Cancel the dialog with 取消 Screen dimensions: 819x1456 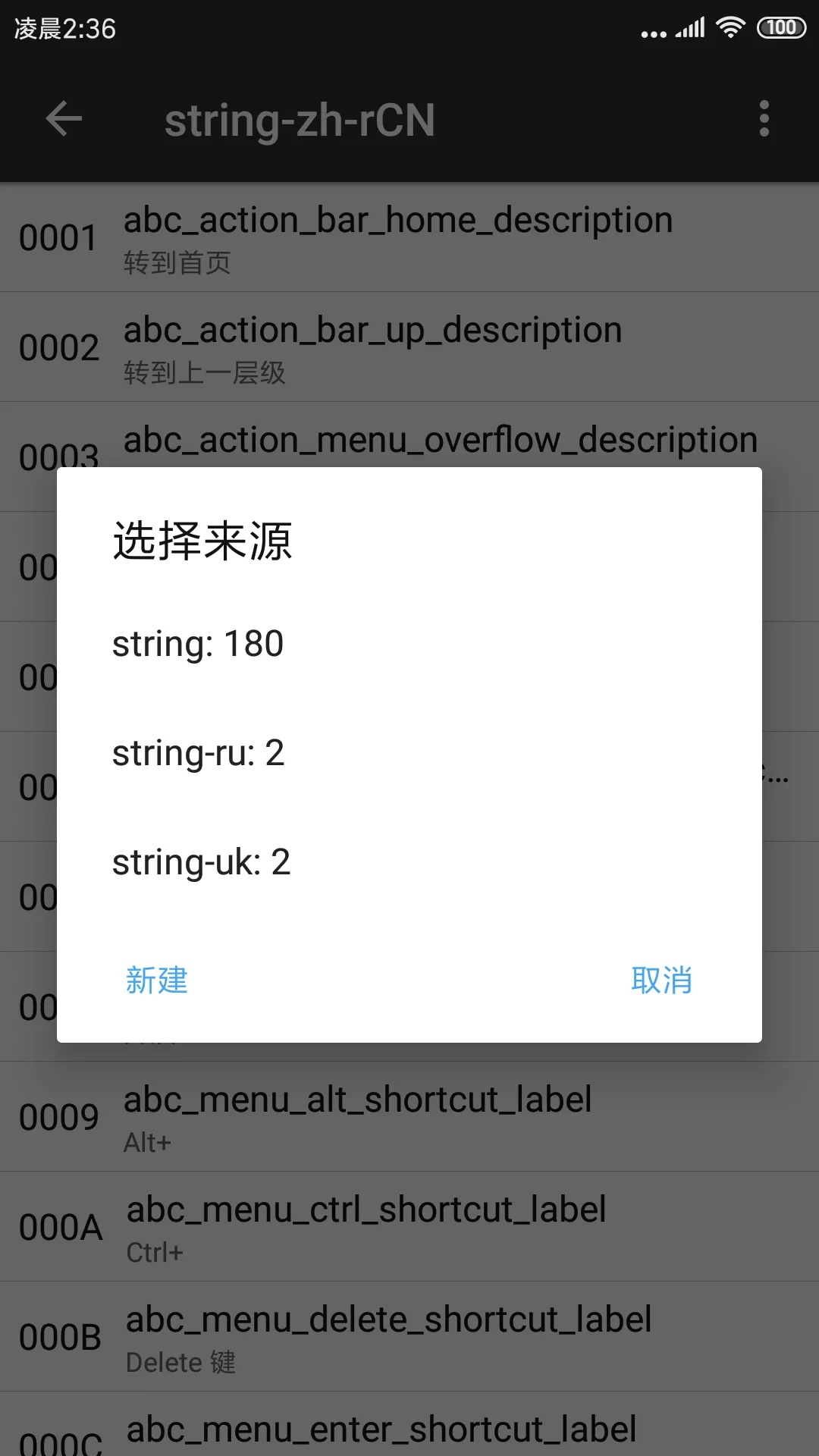pos(661,980)
